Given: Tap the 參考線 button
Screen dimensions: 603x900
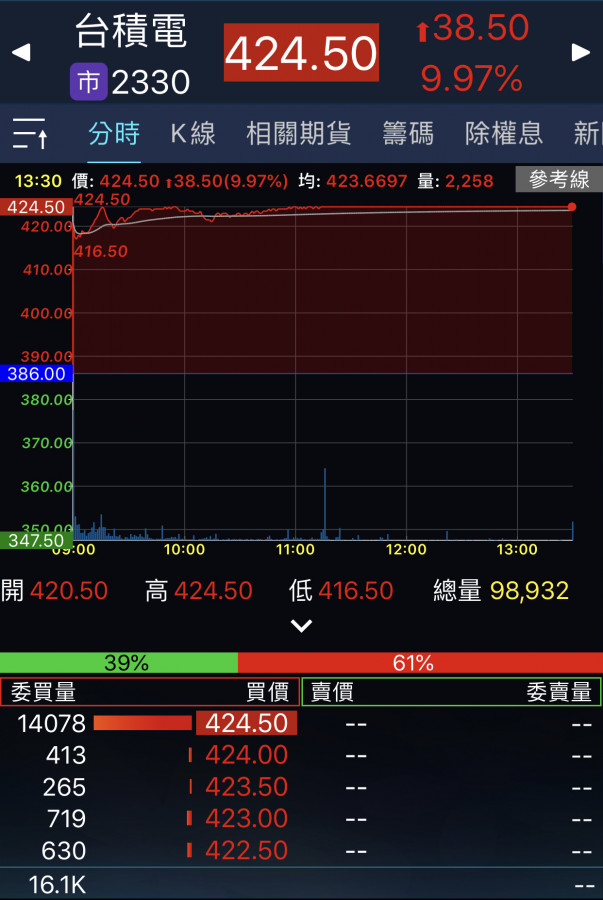Looking at the screenshot, I should click(x=559, y=180).
